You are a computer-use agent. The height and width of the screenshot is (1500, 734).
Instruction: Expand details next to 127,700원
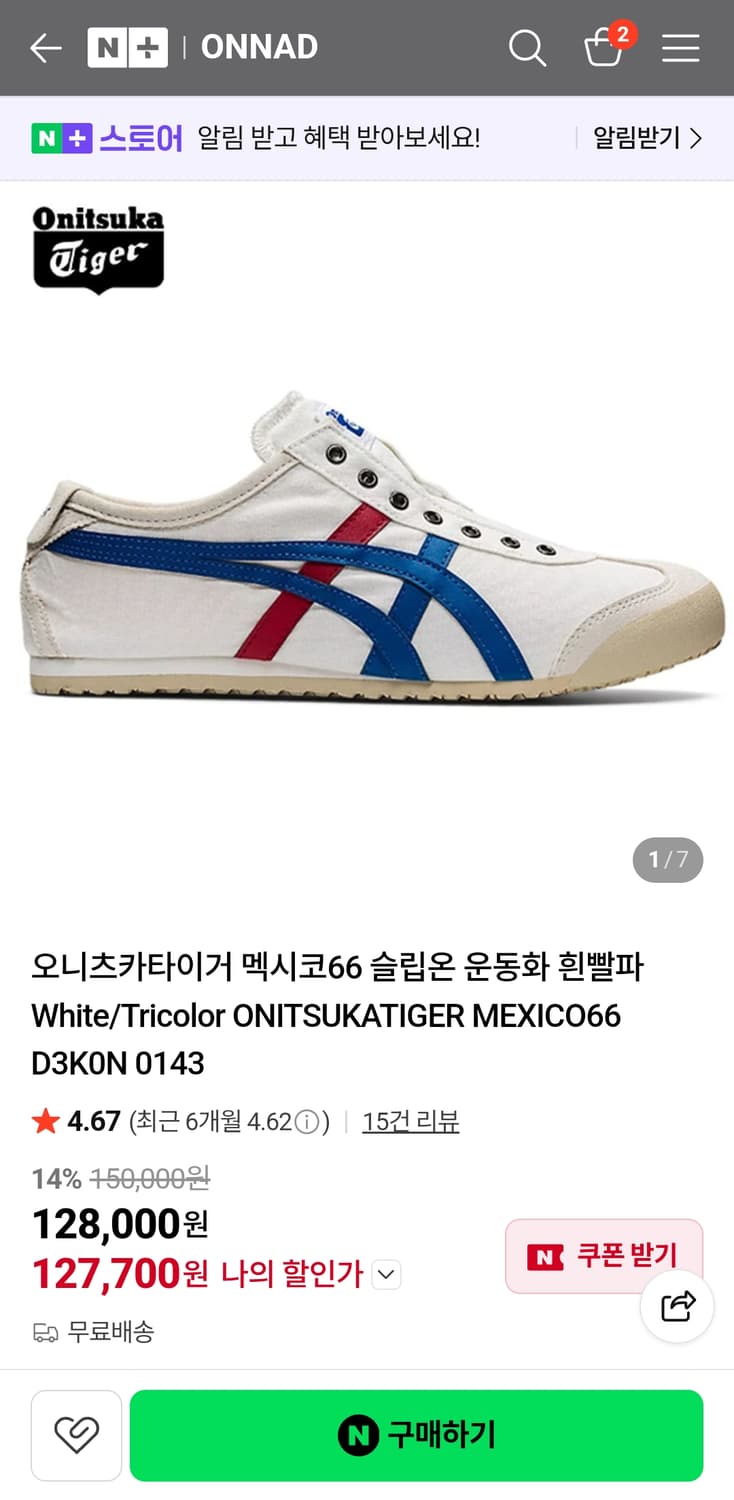pos(386,1274)
